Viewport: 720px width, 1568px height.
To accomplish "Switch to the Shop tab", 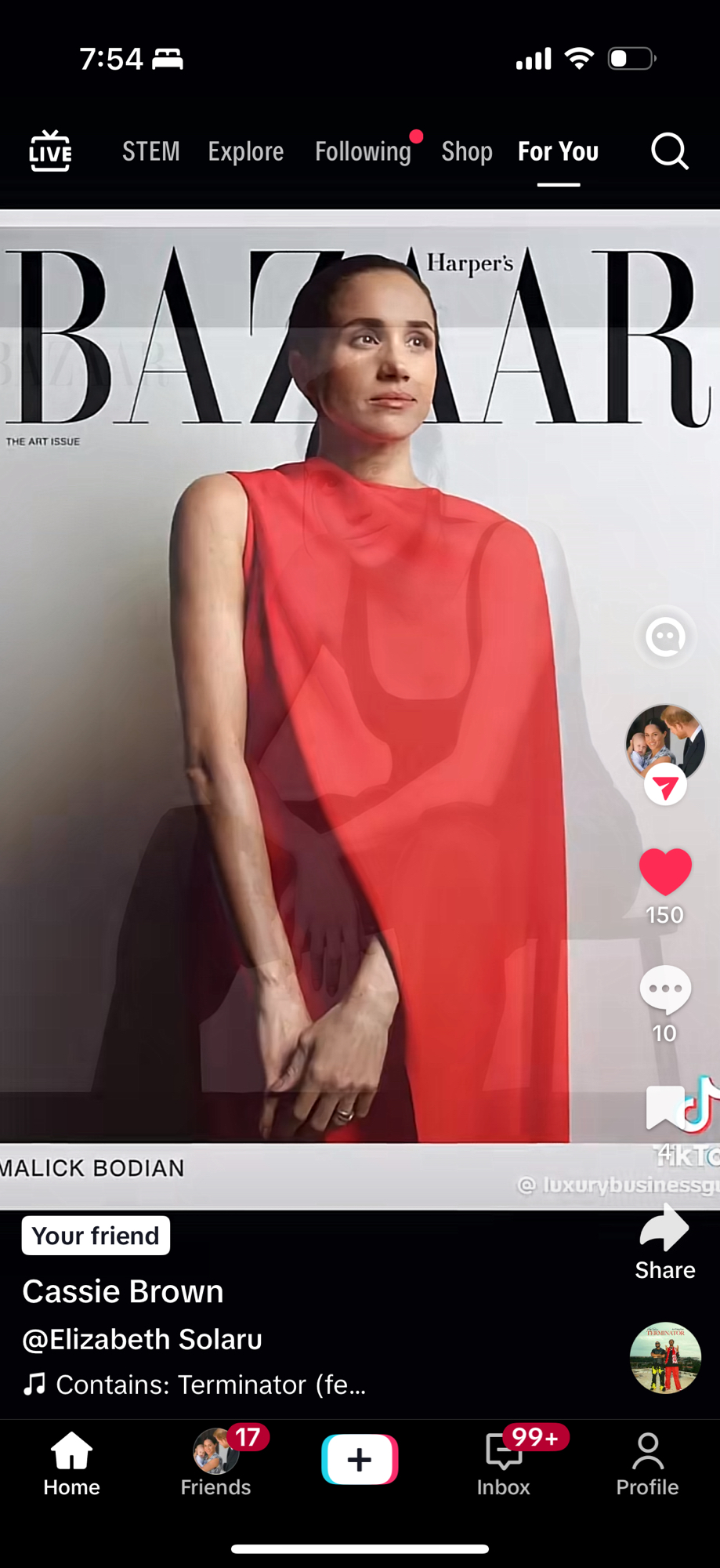I will click(x=467, y=151).
